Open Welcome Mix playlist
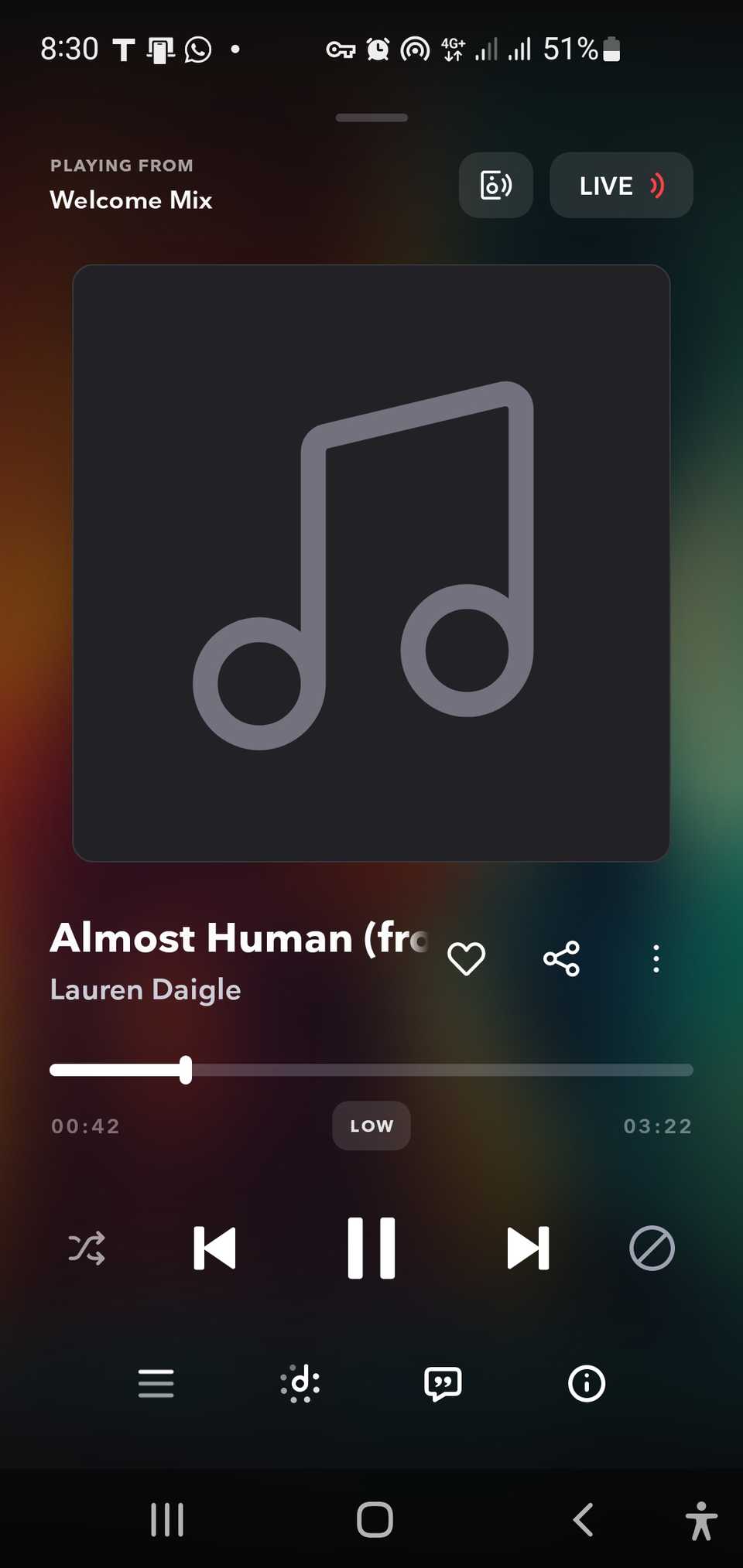Screen dimensions: 743x1568 (x=131, y=200)
